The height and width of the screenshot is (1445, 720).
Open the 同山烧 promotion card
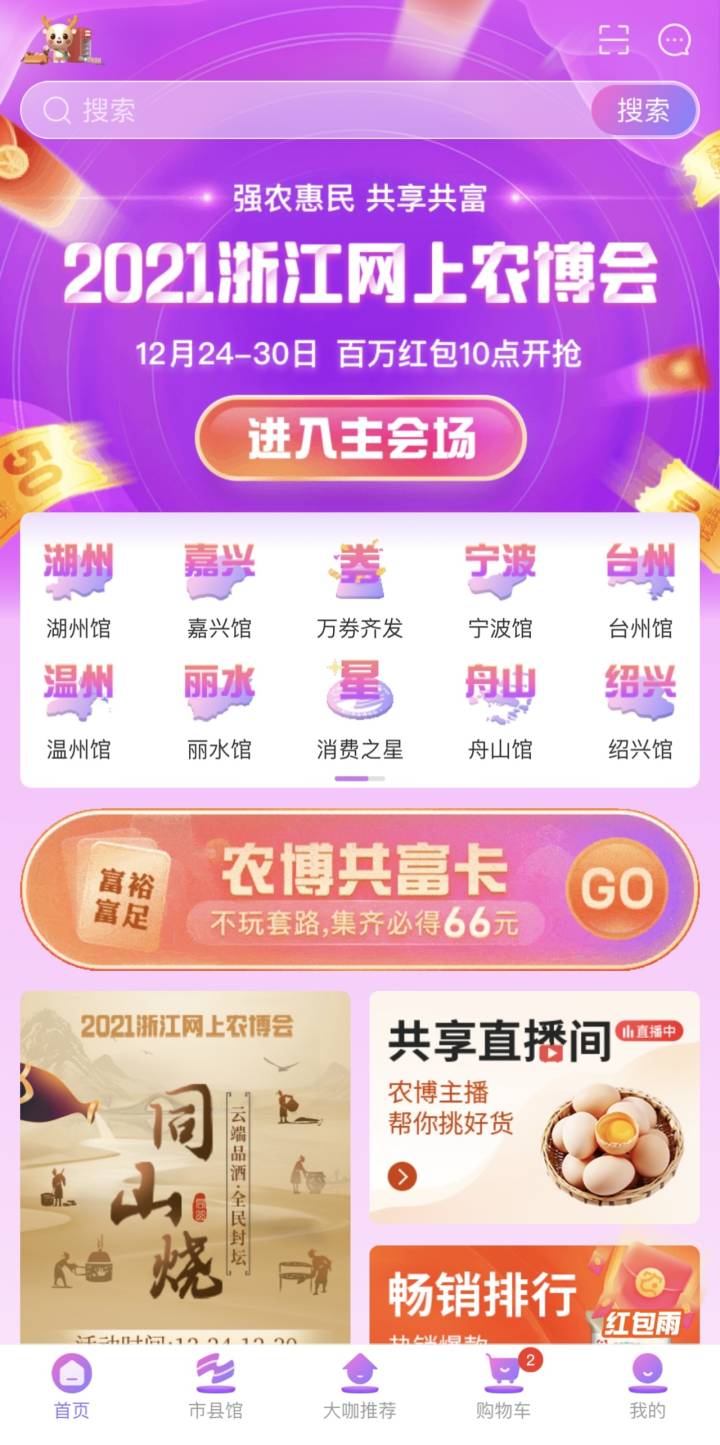186,1165
